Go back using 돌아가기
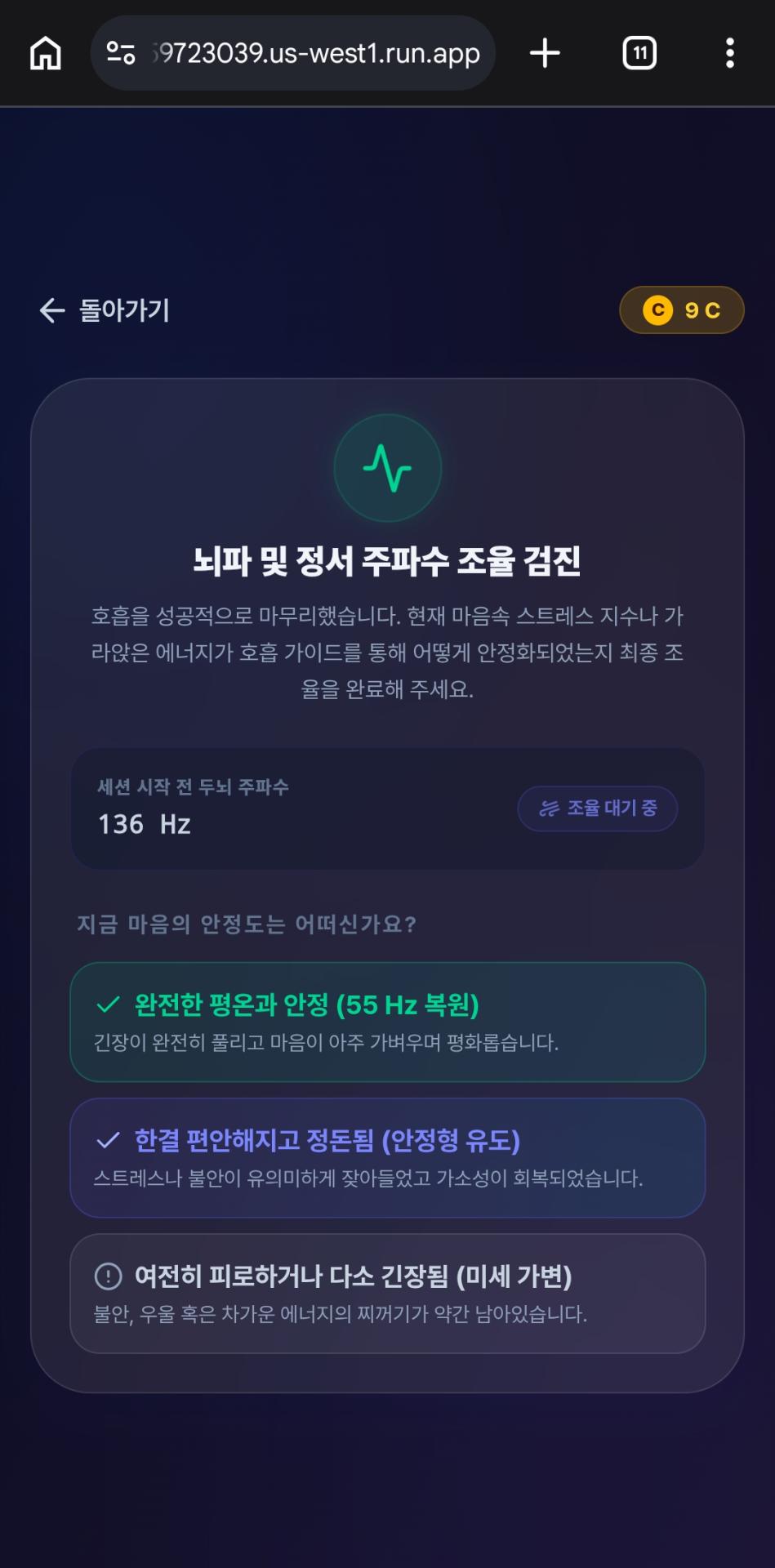The width and height of the screenshot is (775, 1568). 105,310
